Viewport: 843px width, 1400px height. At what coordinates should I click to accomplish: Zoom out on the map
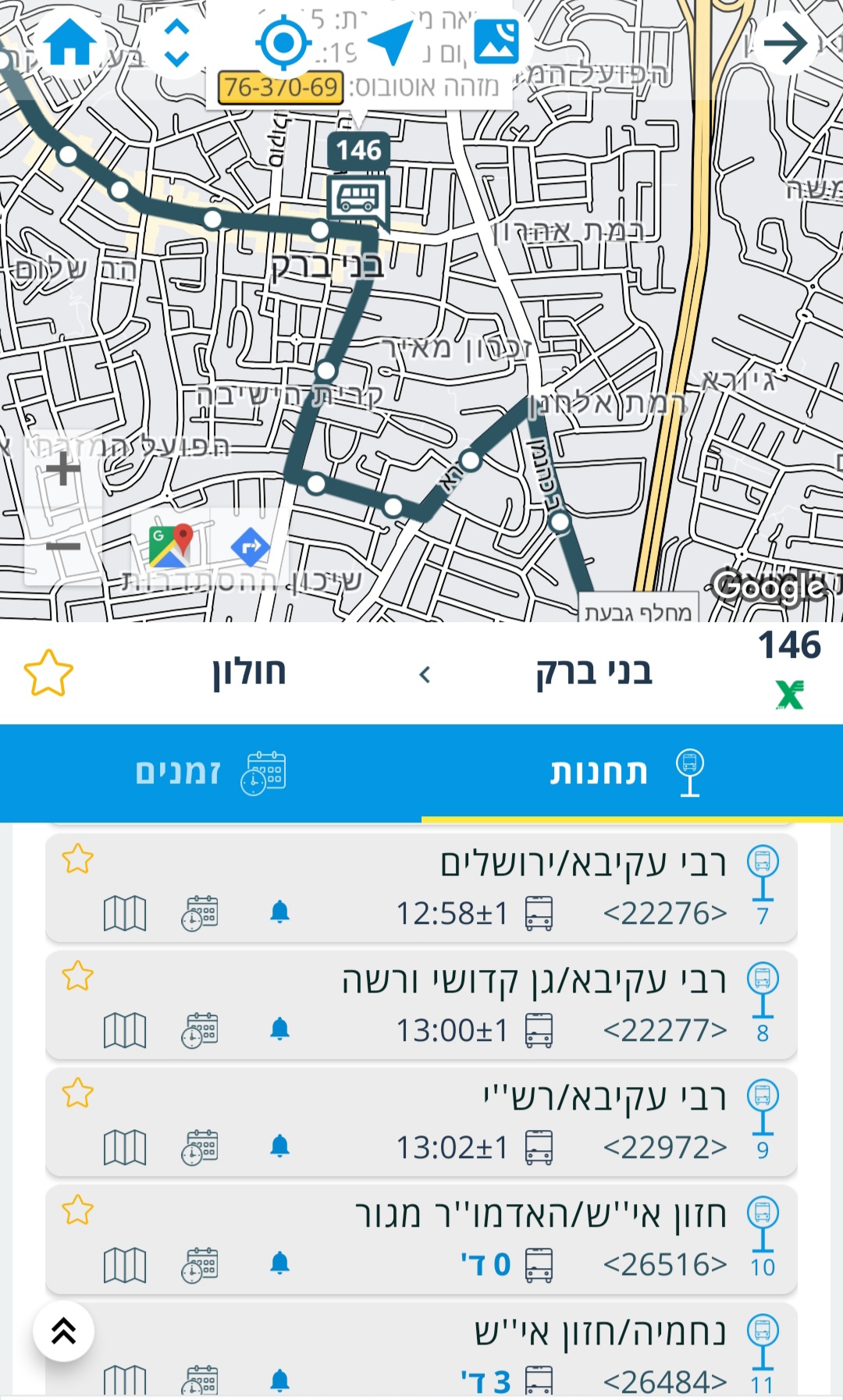coord(63,546)
